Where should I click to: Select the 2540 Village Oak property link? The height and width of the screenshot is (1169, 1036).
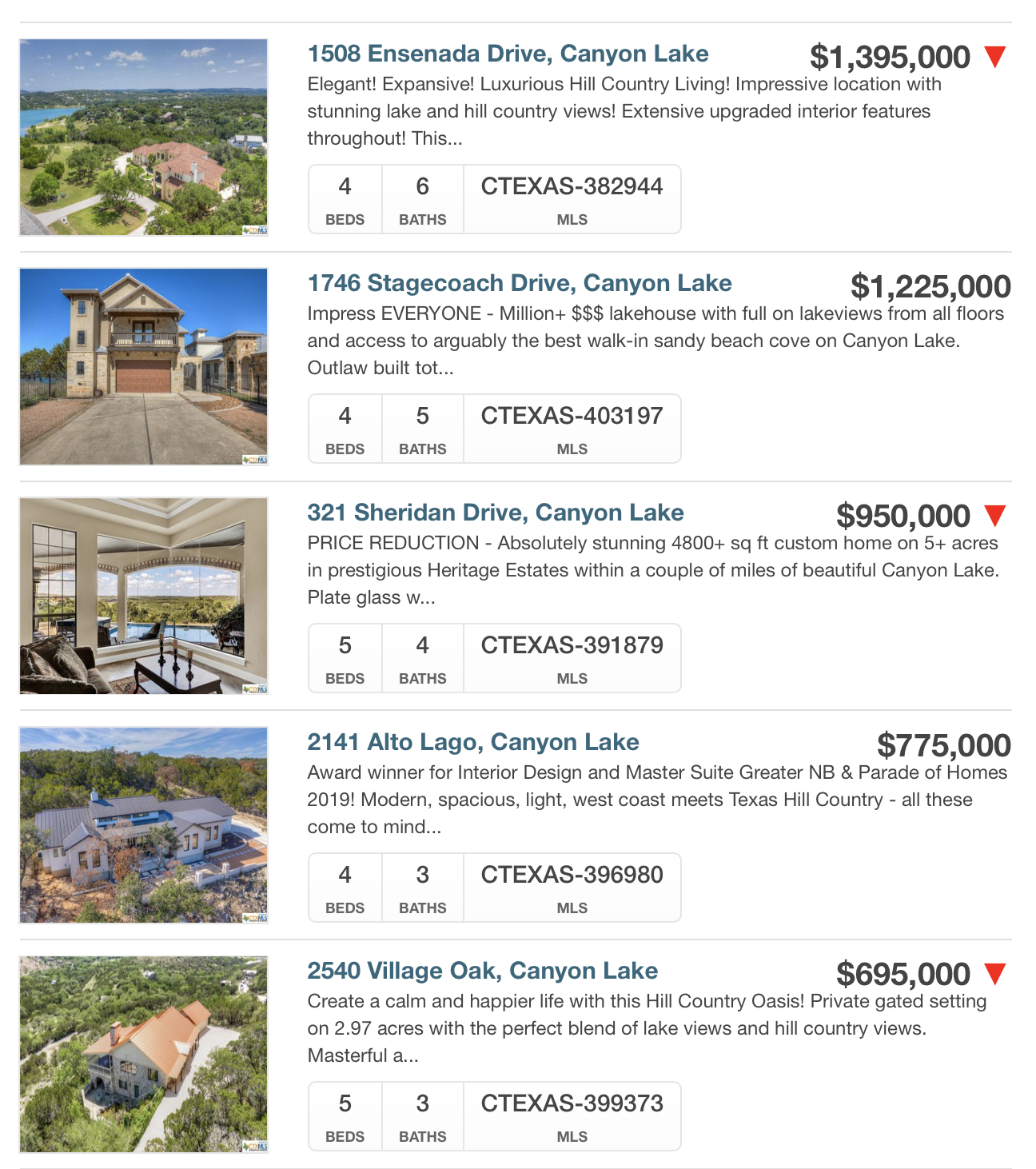tap(481, 972)
